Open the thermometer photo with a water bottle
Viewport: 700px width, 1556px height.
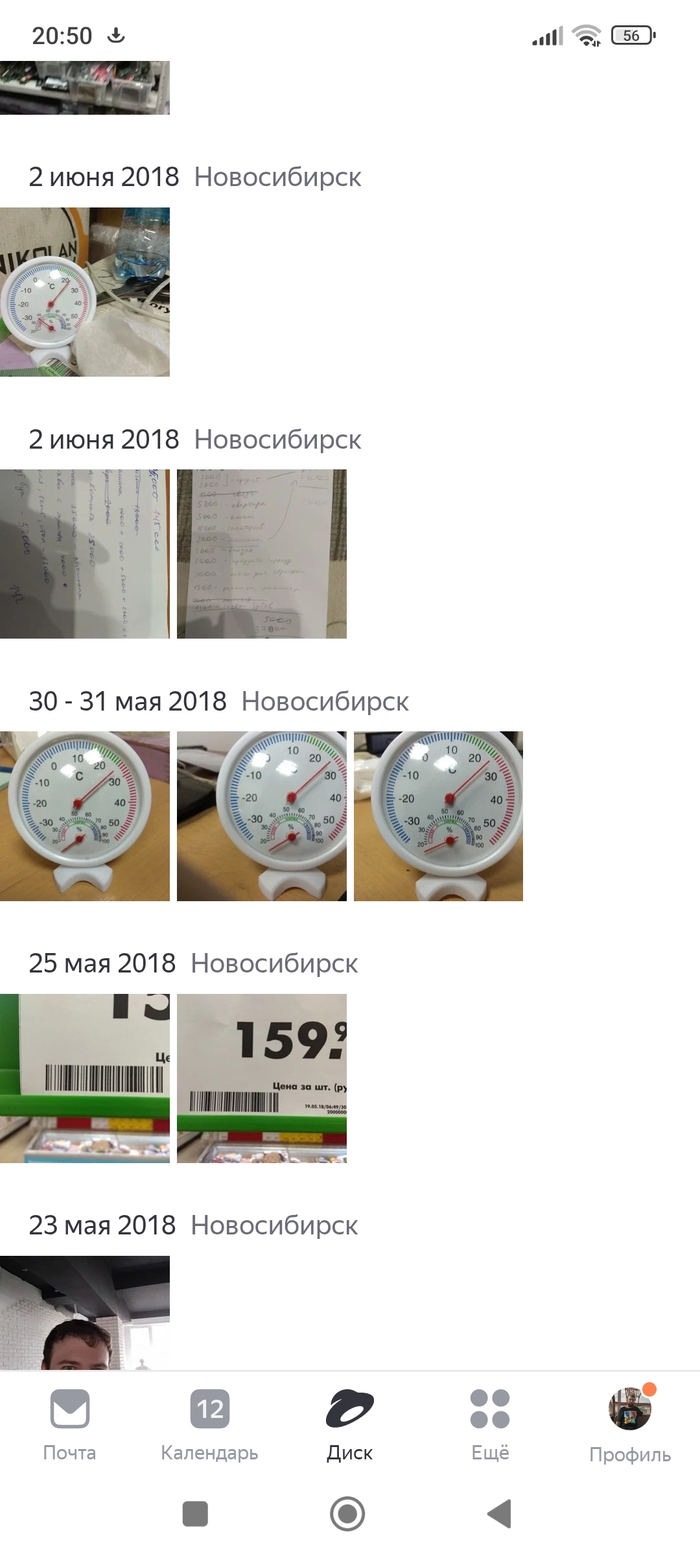[x=85, y=292]
